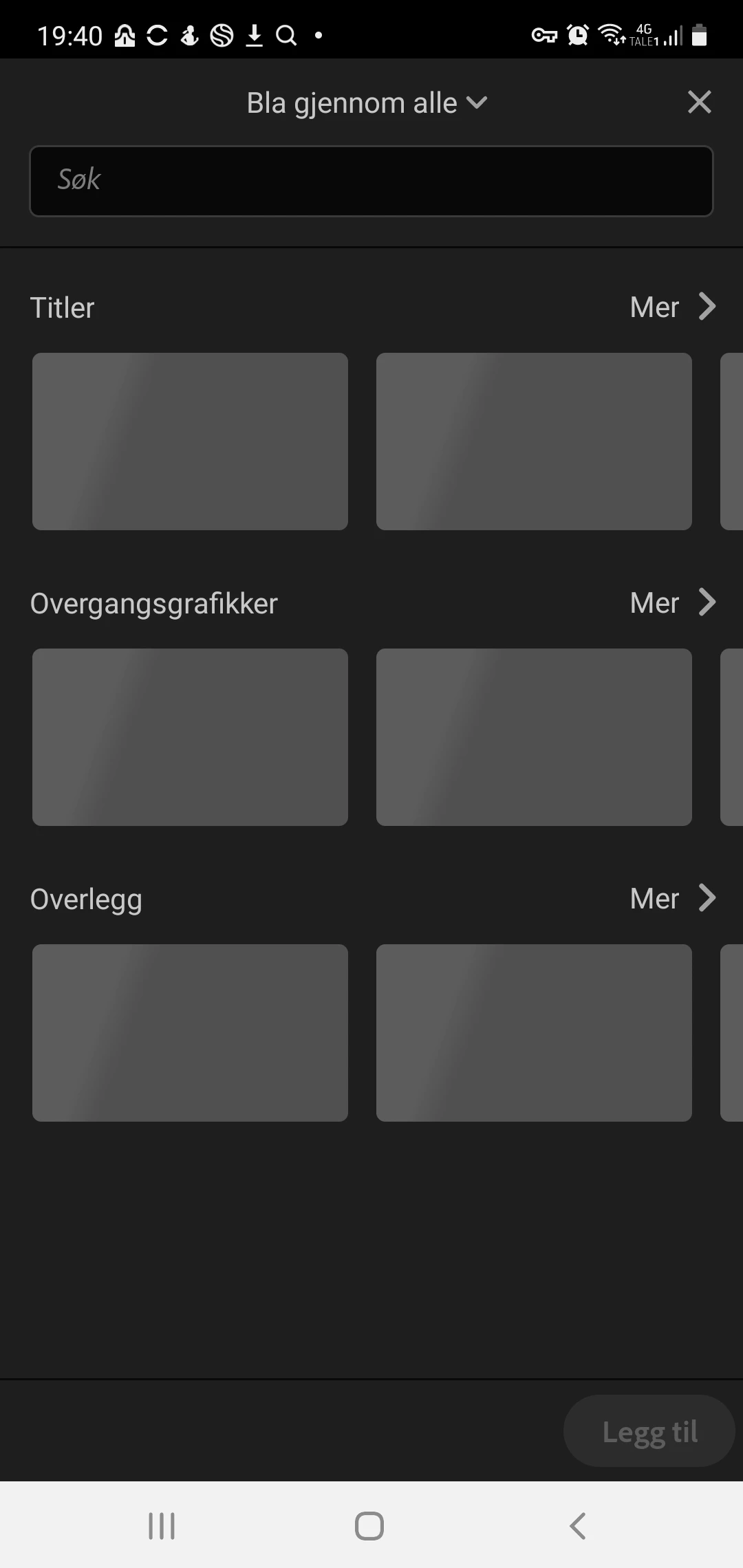
Task: Close the browse panel with the X
Action: (699, 102)
